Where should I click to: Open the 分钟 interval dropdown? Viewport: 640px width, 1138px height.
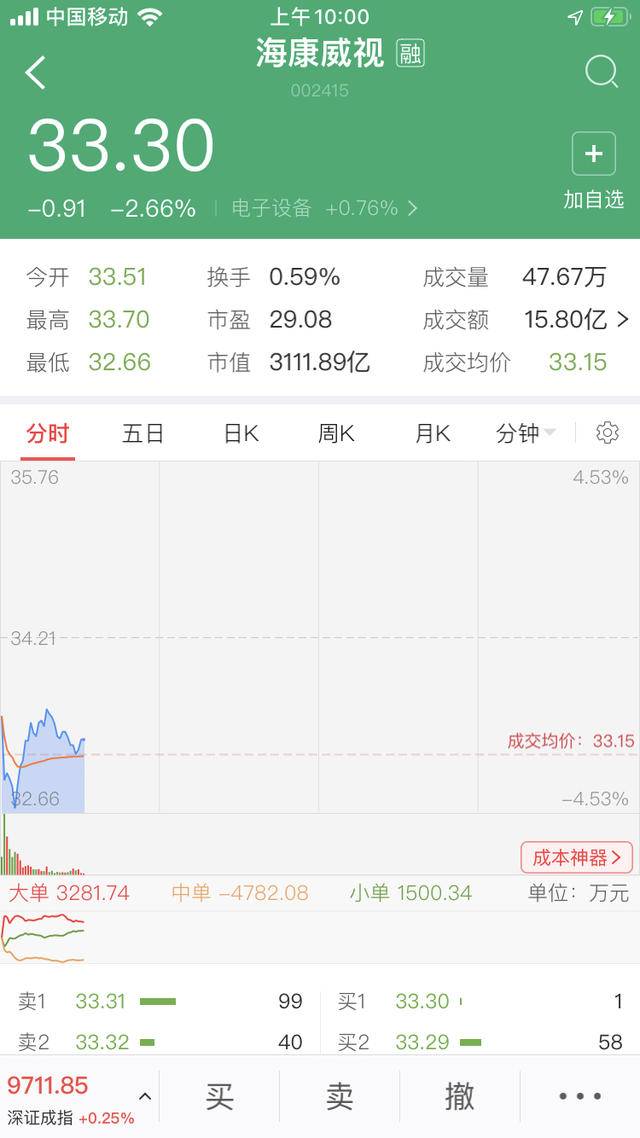pos(525,434)
